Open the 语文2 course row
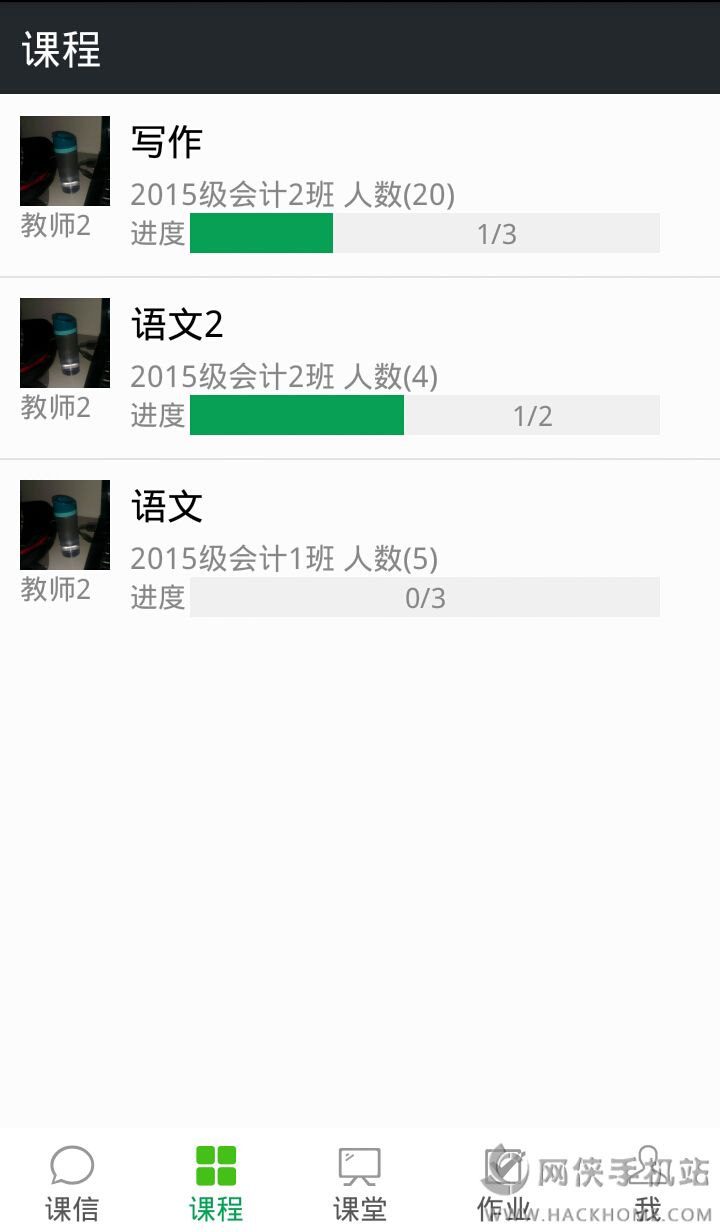720x1232 pixels. pyautogui.click(x=360, y=367)
